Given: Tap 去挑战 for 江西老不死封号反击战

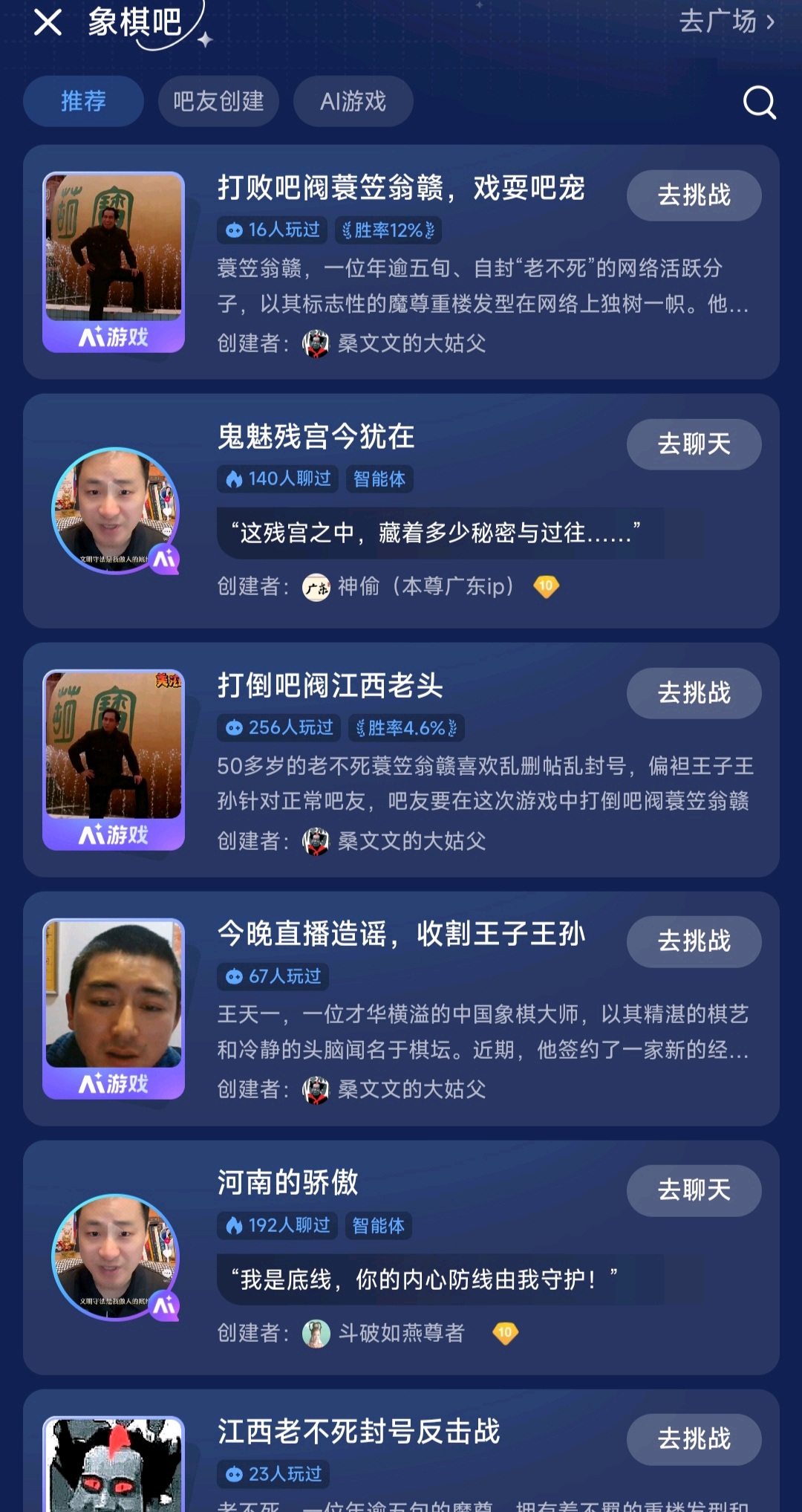Looking at the screenshot, I should coord(694,1439).
